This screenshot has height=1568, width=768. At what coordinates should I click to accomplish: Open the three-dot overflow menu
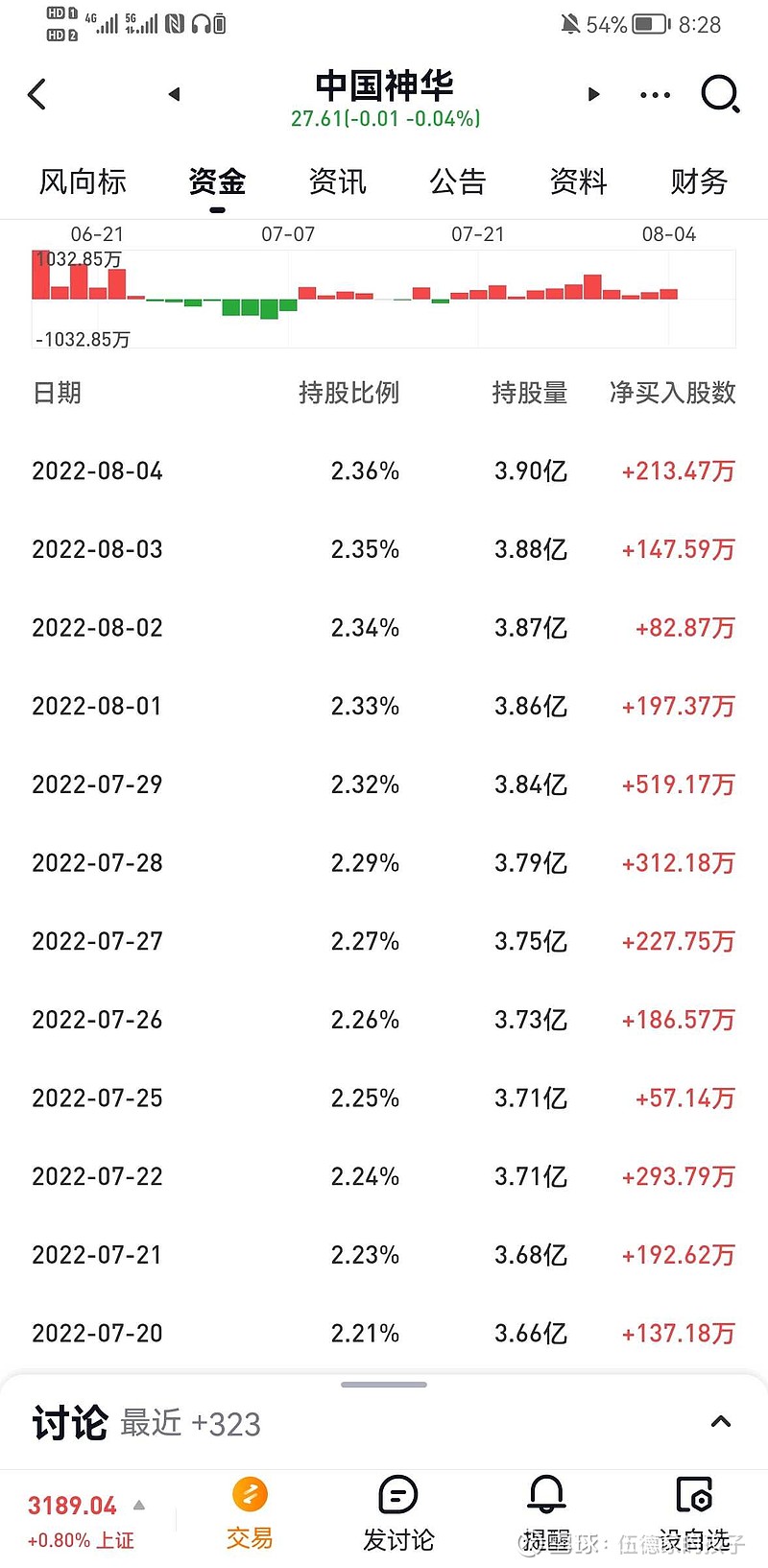pos(655,95)
